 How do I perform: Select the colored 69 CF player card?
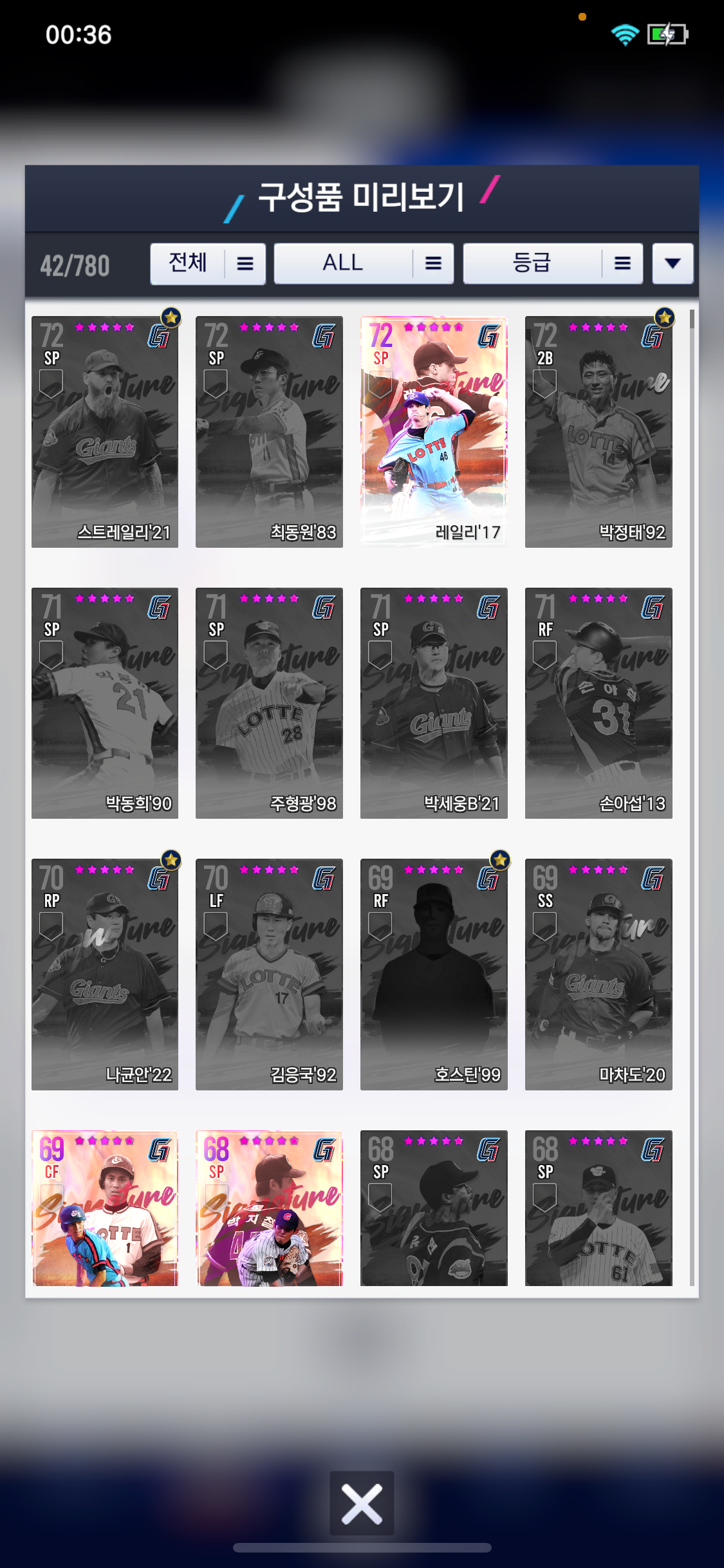(105, 1208)
